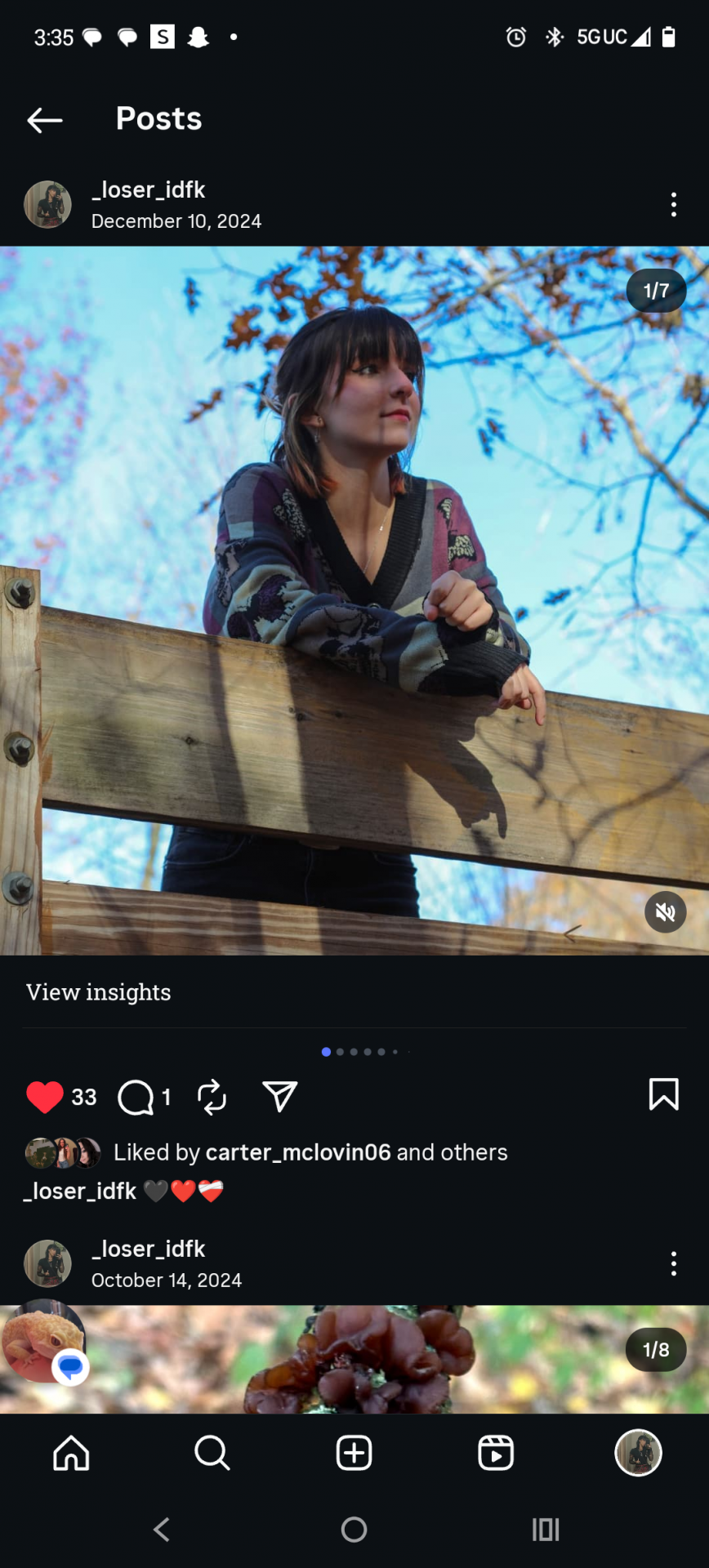Tap the system back button
This screenshot has width=709, height=1568.
point(162,1529)
